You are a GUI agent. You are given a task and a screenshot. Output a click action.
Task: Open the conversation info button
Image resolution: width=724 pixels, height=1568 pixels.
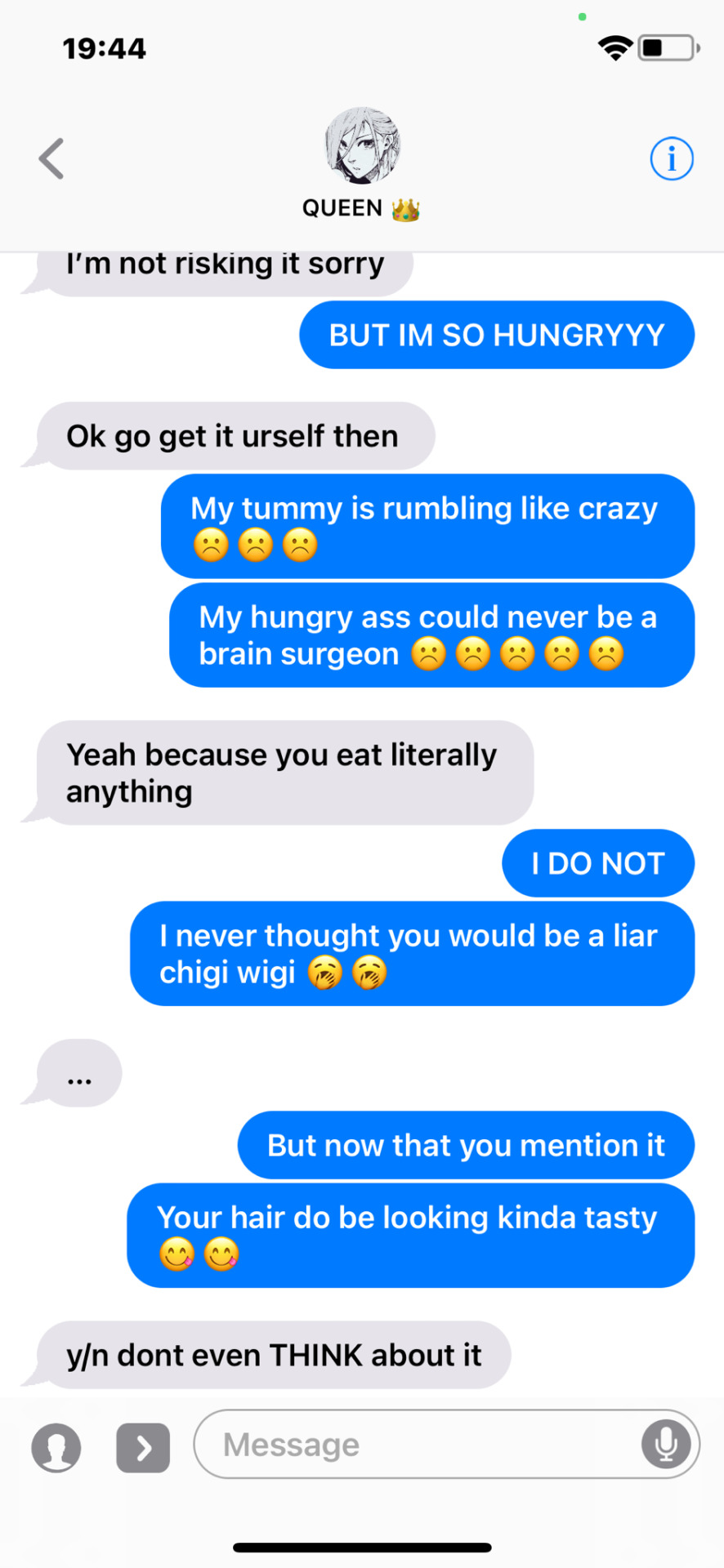click(671, 158)
